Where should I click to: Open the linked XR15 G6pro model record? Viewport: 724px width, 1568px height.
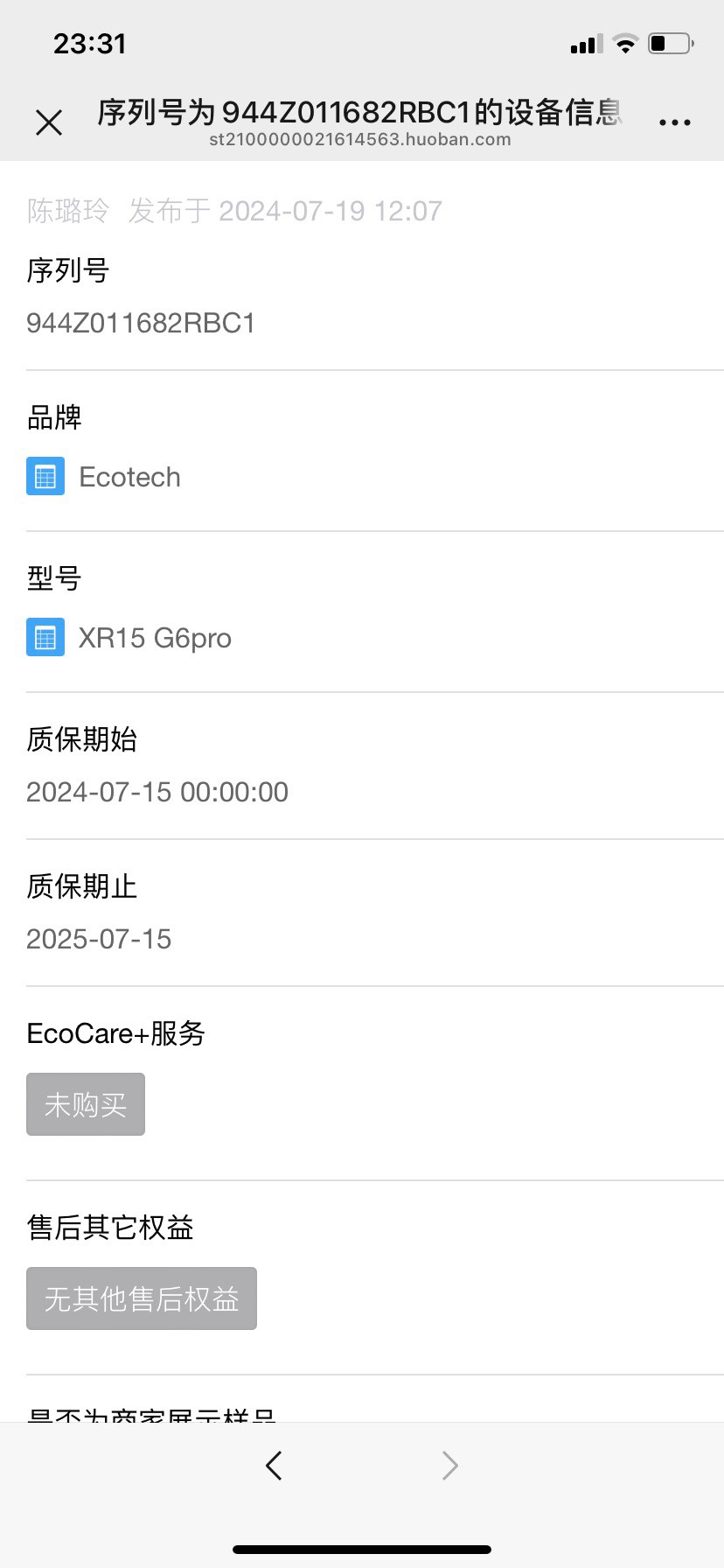(x=155, y=639)
